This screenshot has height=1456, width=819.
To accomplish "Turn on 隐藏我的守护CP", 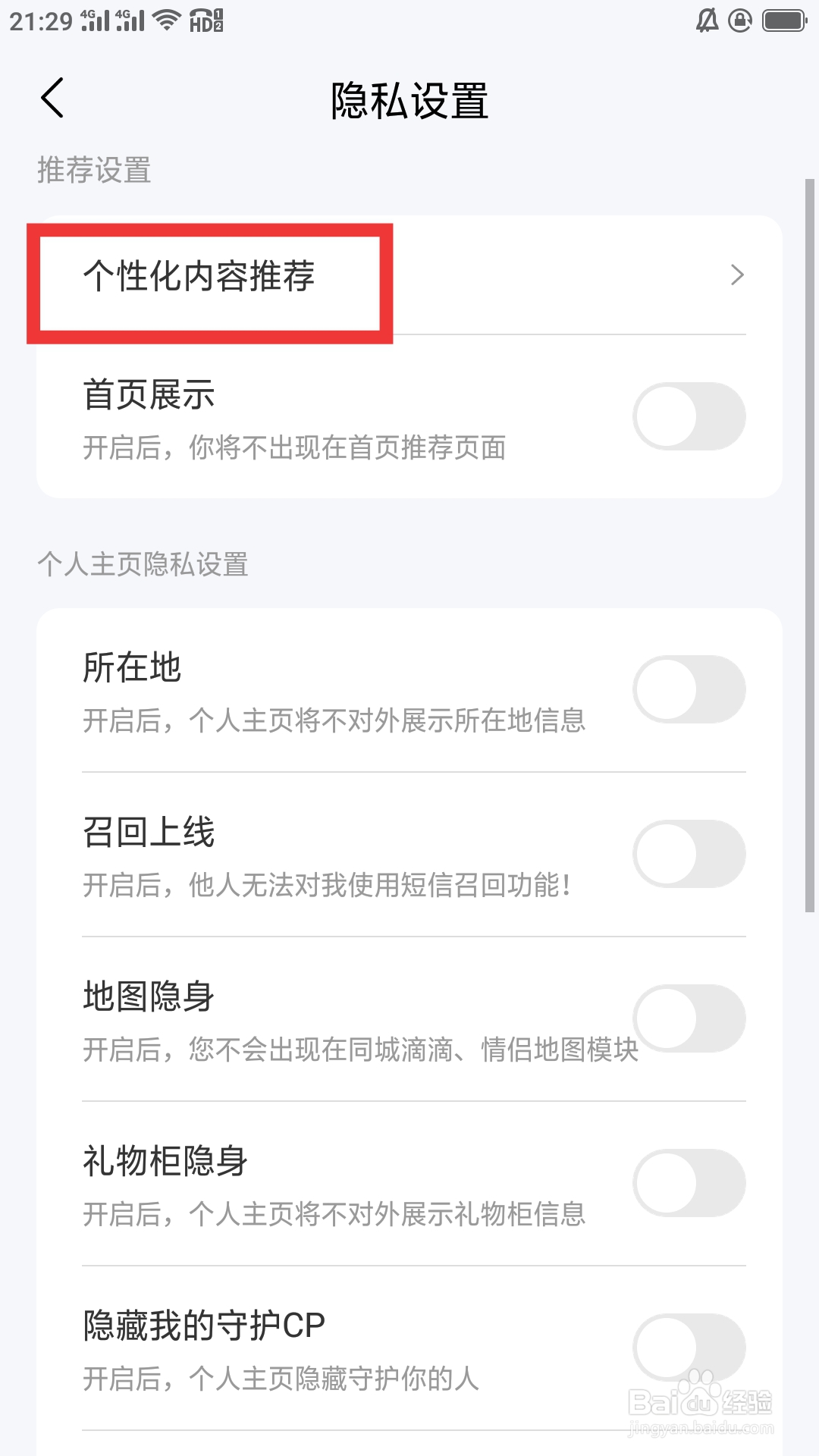I will click(x=689, y=1348).
